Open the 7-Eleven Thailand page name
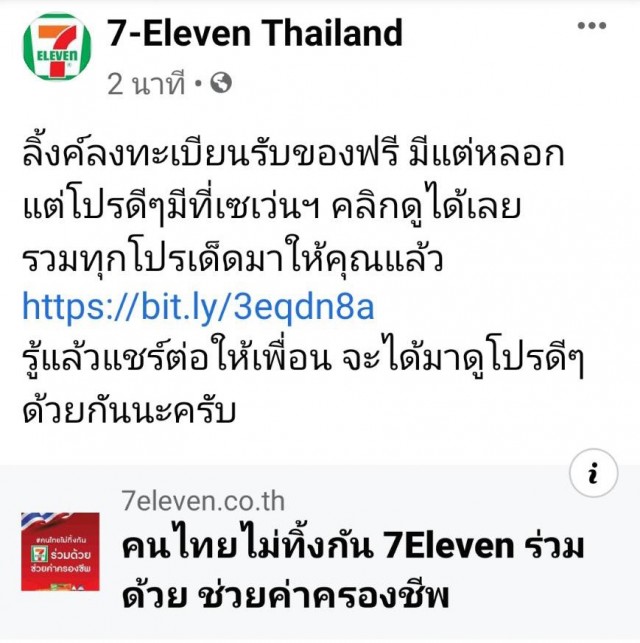 (x=254, y=34)
